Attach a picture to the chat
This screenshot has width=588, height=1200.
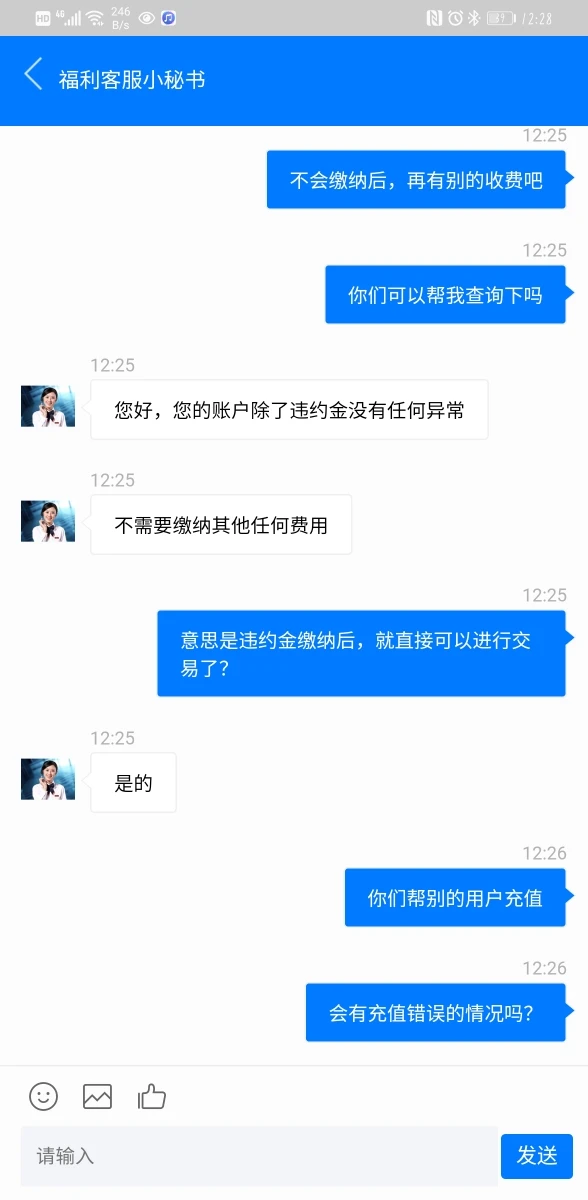[97, 1096]
